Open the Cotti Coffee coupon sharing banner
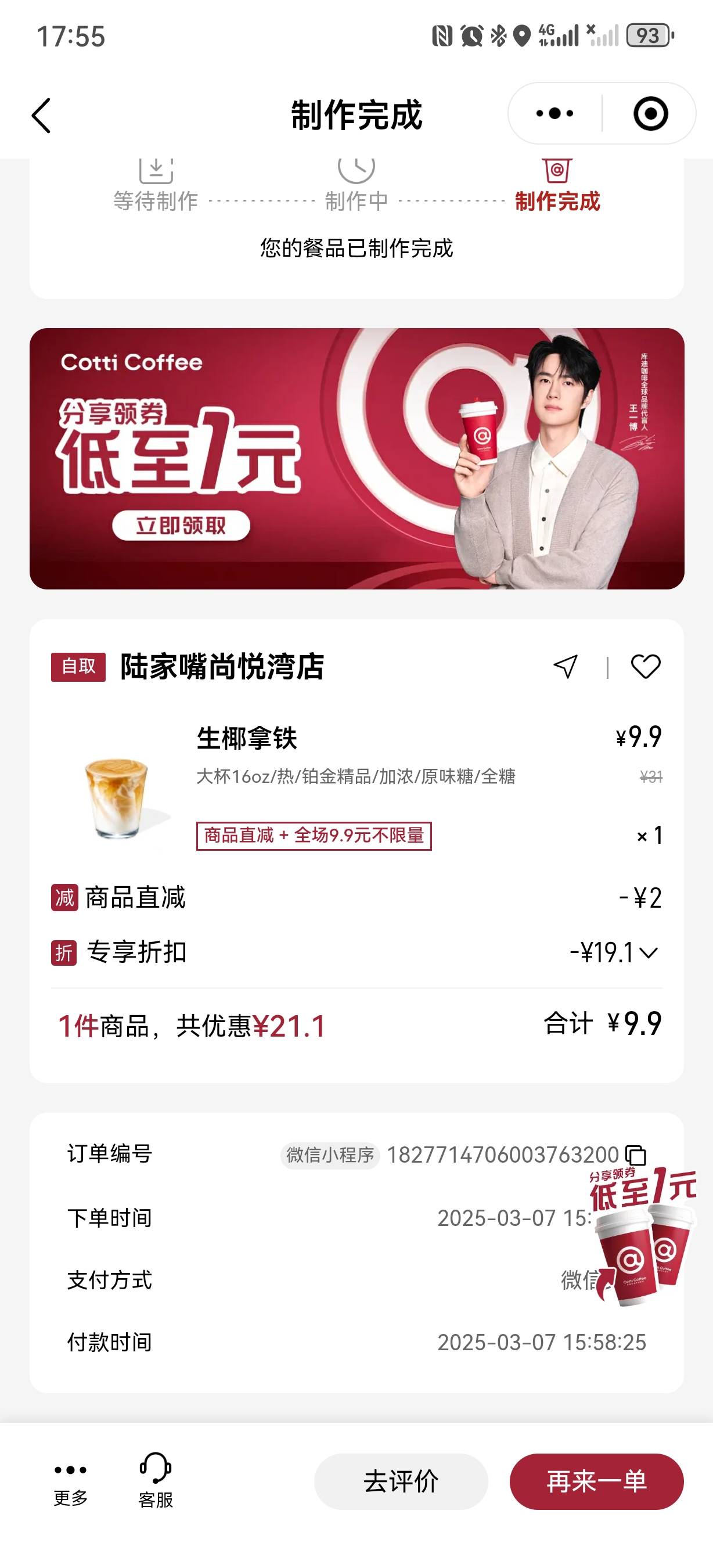This screenshot has height=1568, width=713. [356, 458]
